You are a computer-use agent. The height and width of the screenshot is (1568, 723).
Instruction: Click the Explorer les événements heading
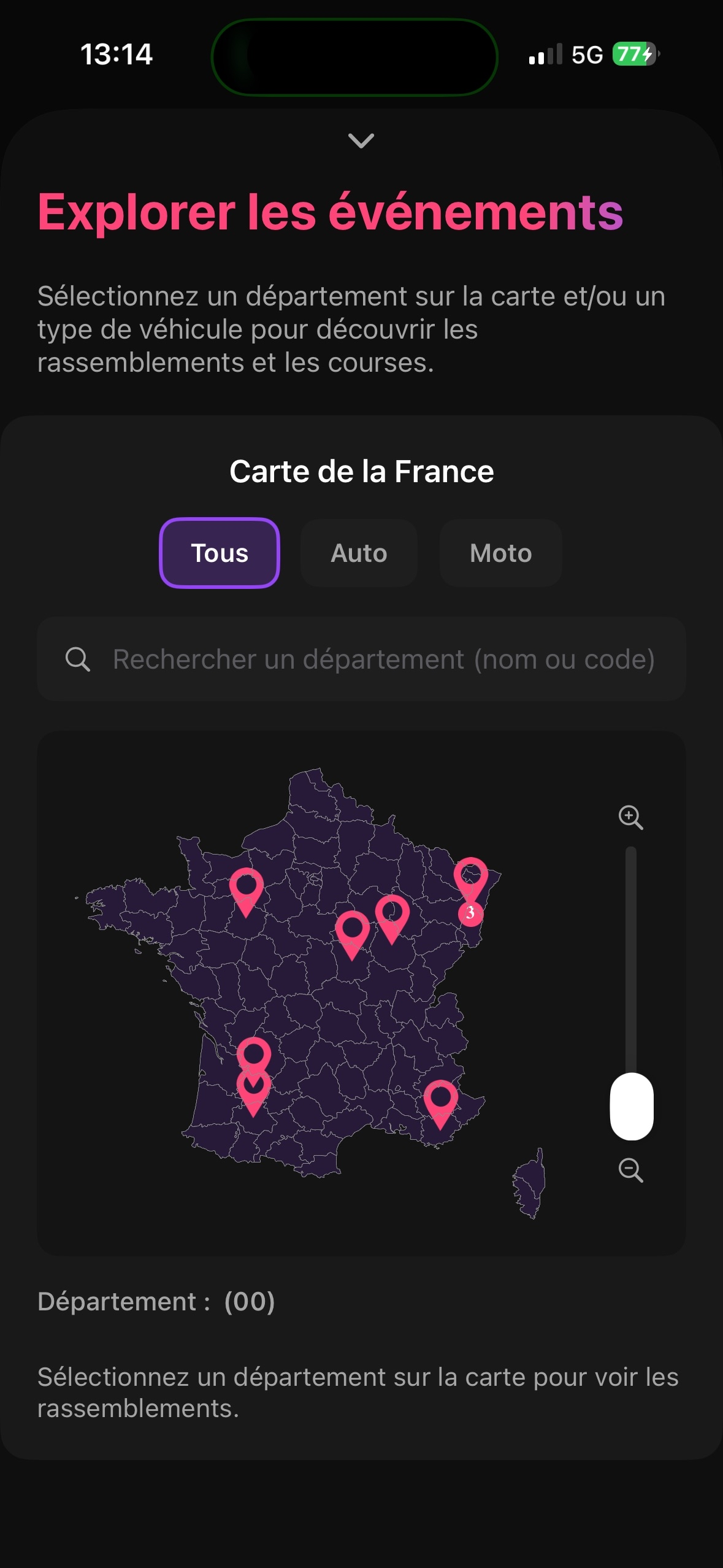click(x=331, y=214)
